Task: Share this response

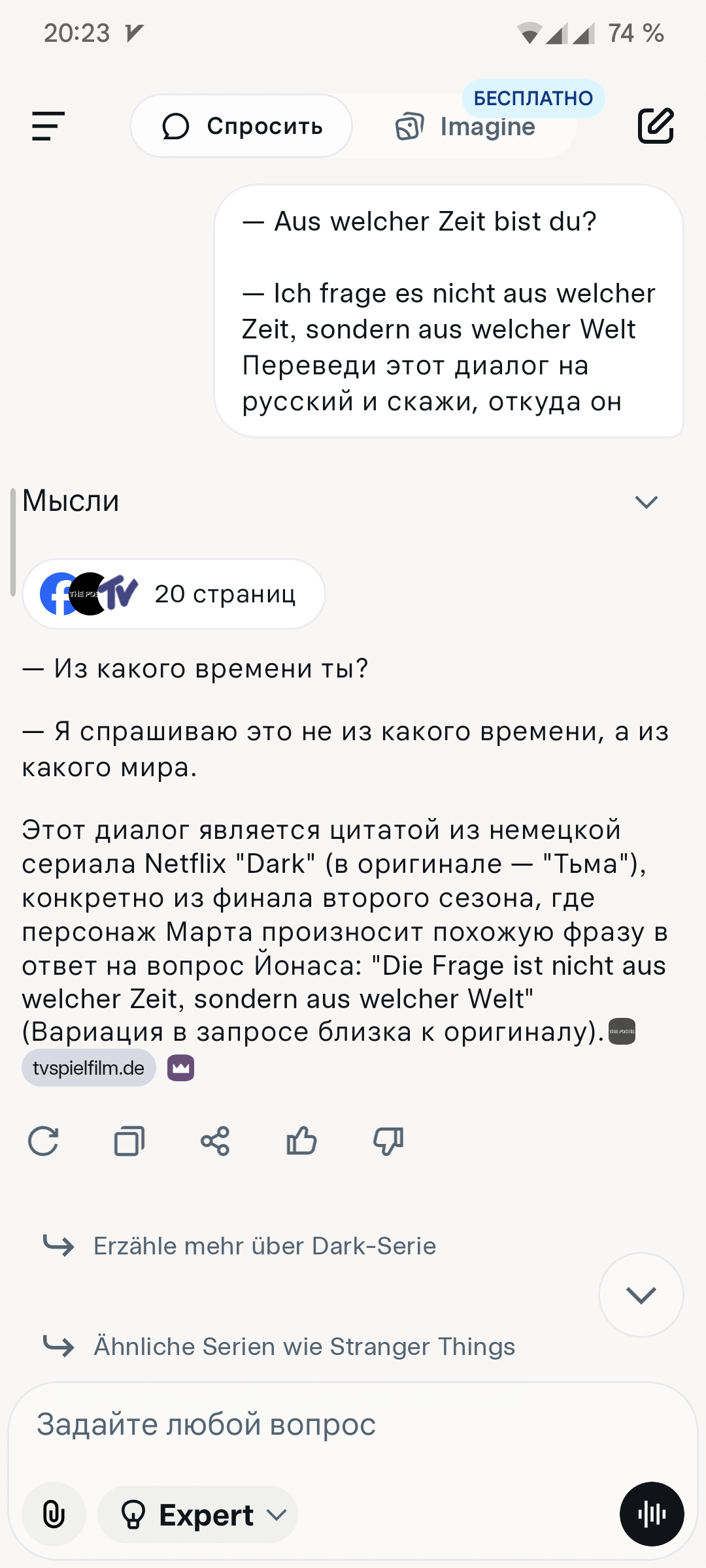Action: 215,1141
